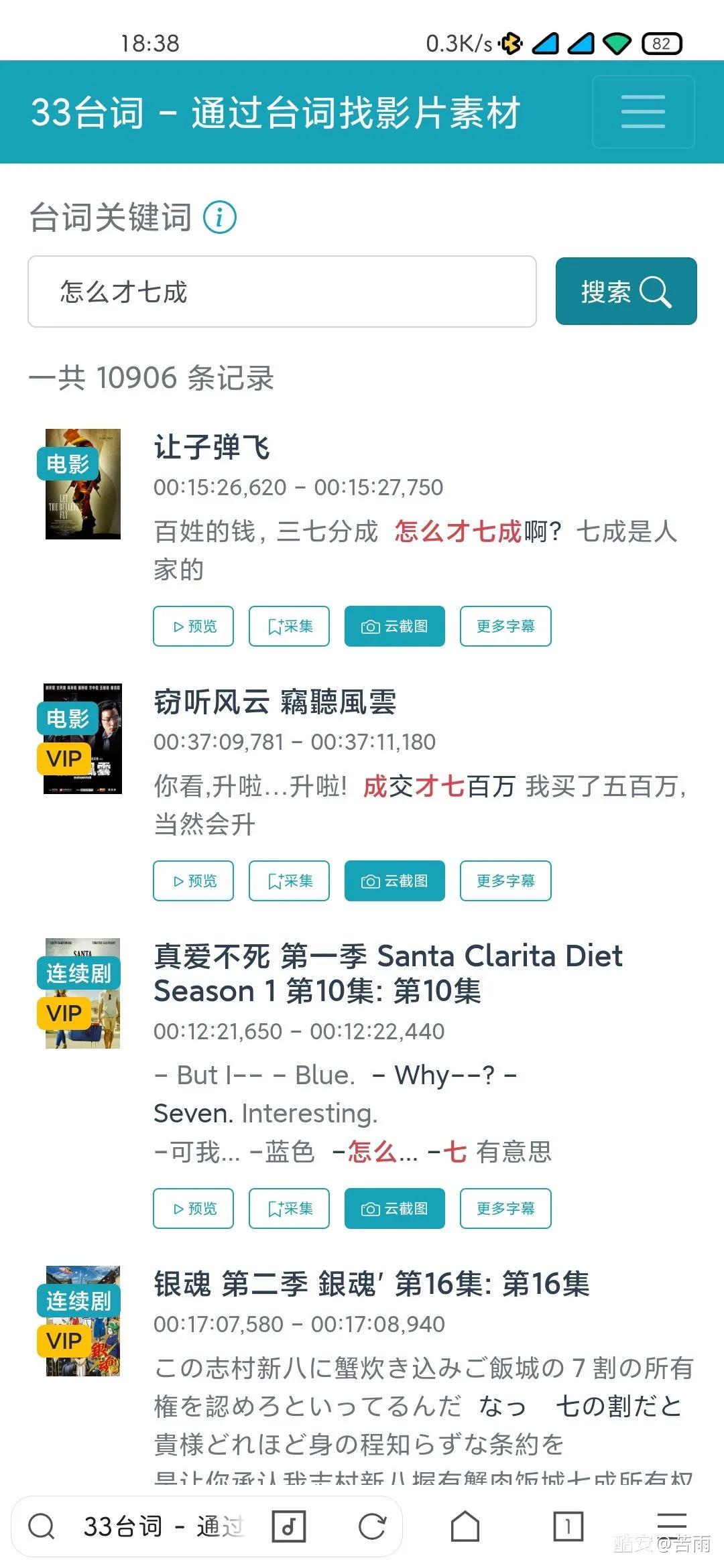
Task: Take cloud screenshot of 窃听风云
Action: [x=394, y=881]
